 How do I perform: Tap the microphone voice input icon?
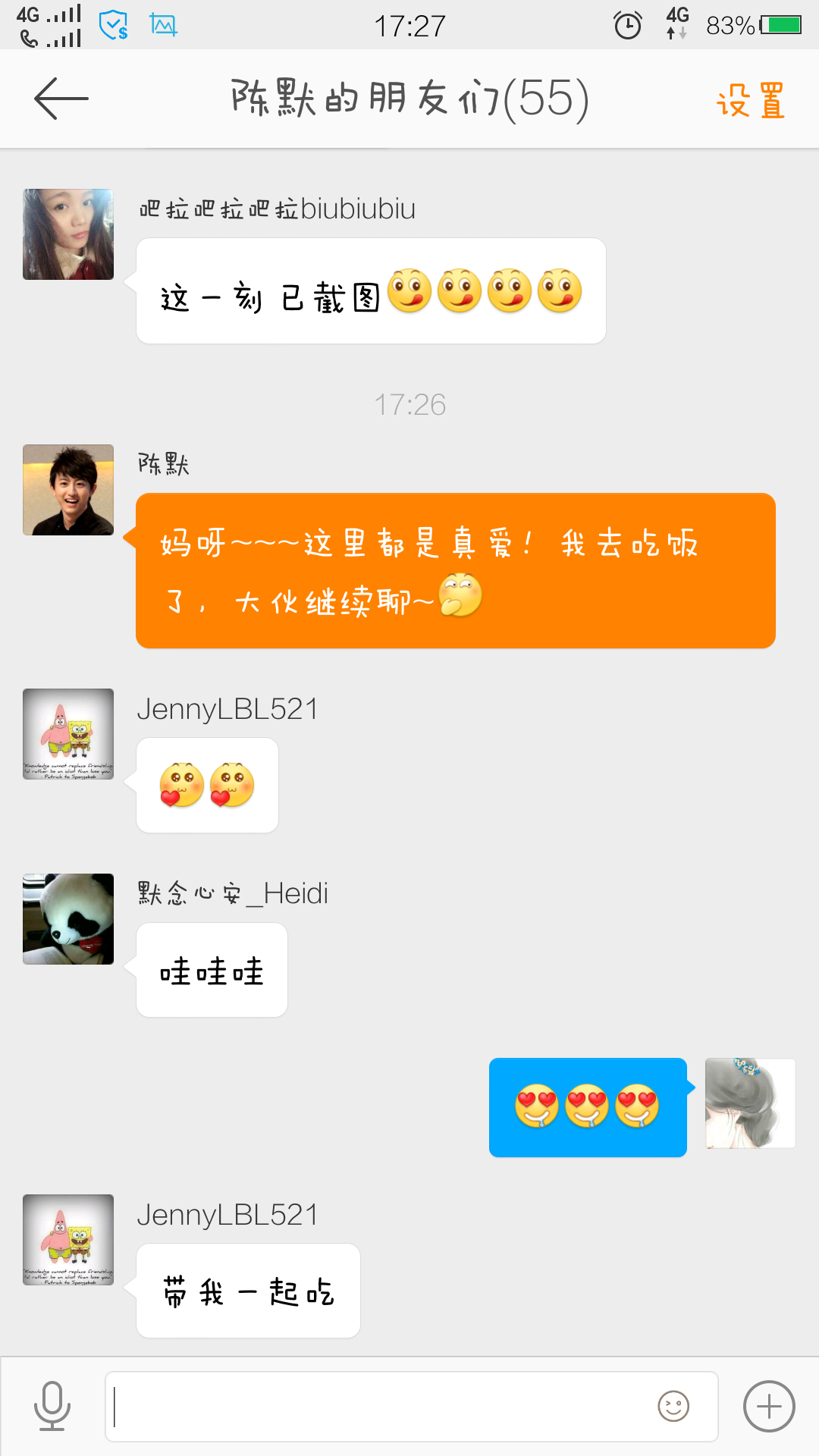tap(52, 1406)
